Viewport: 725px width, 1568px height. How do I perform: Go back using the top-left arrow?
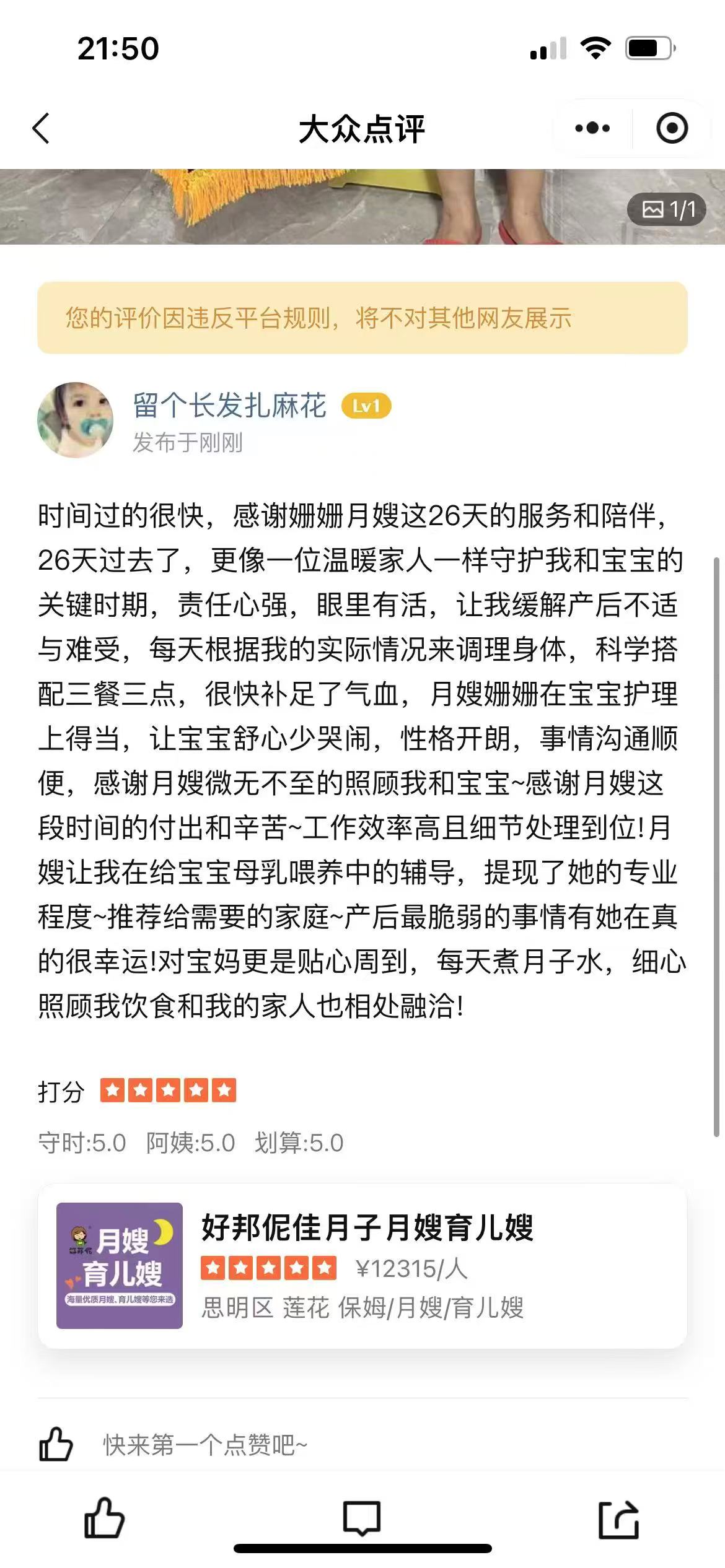pos(41,129)
